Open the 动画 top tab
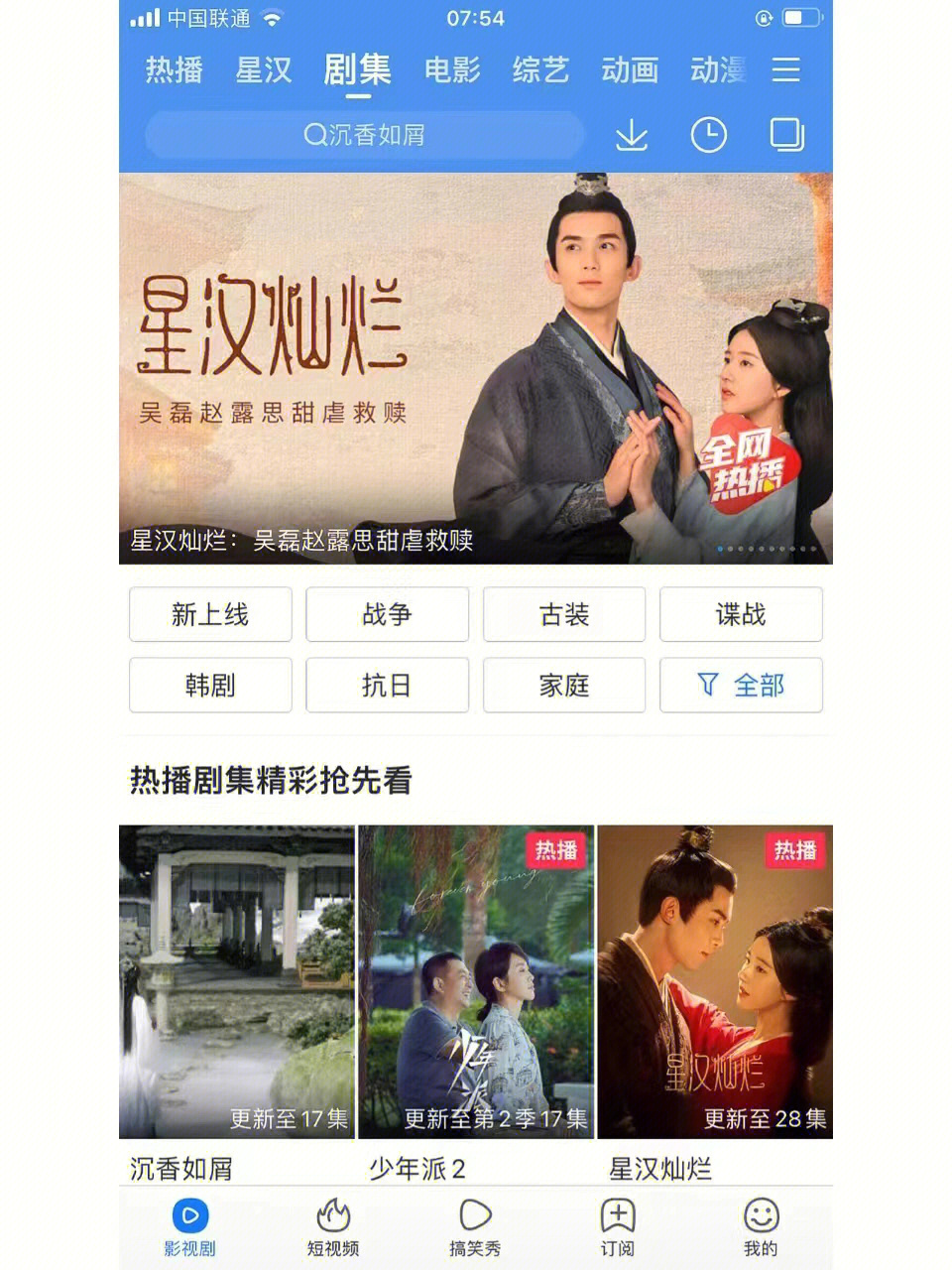 pos(630,69)
